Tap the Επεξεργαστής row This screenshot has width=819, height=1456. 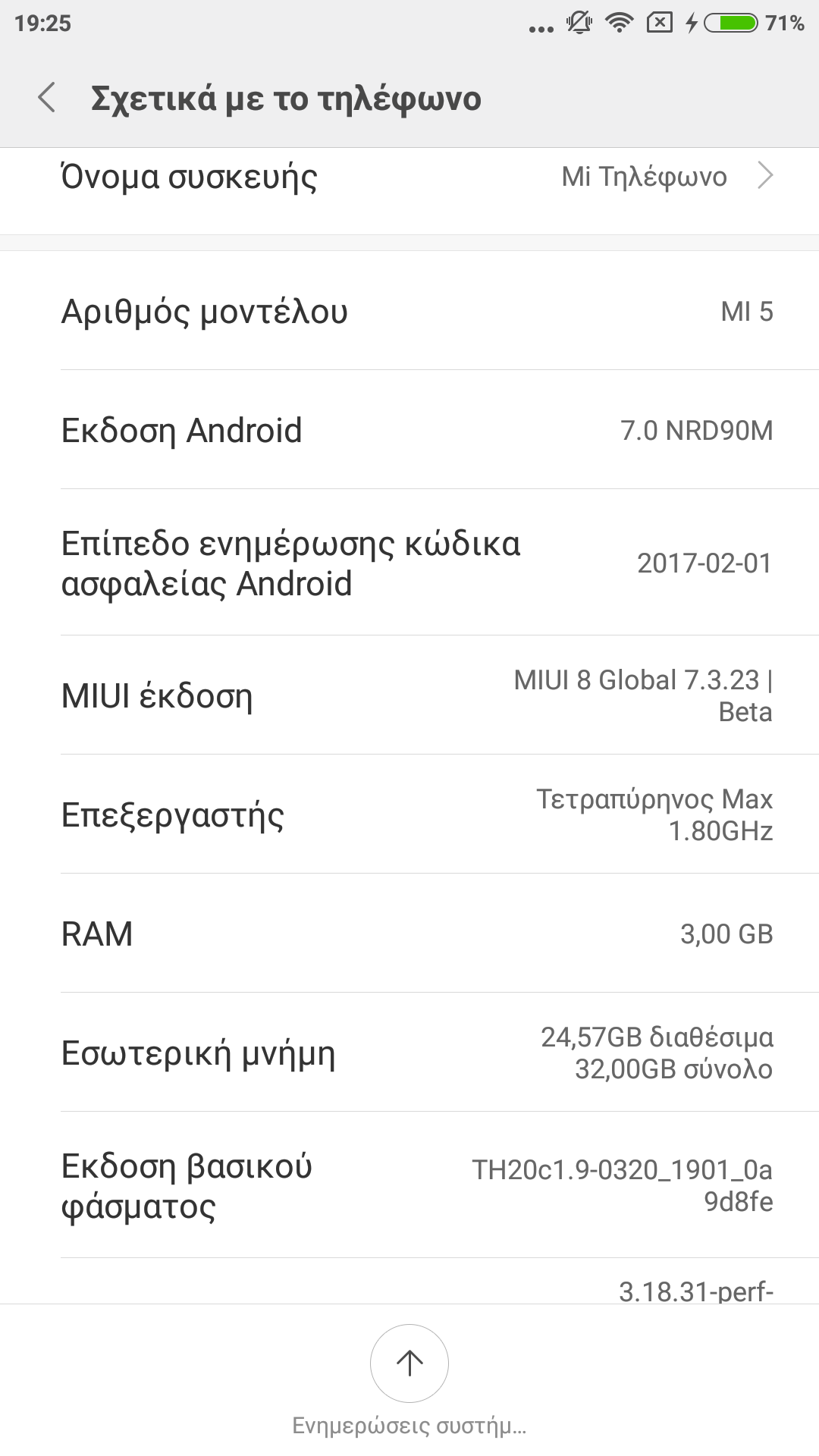tap(409, 814)
